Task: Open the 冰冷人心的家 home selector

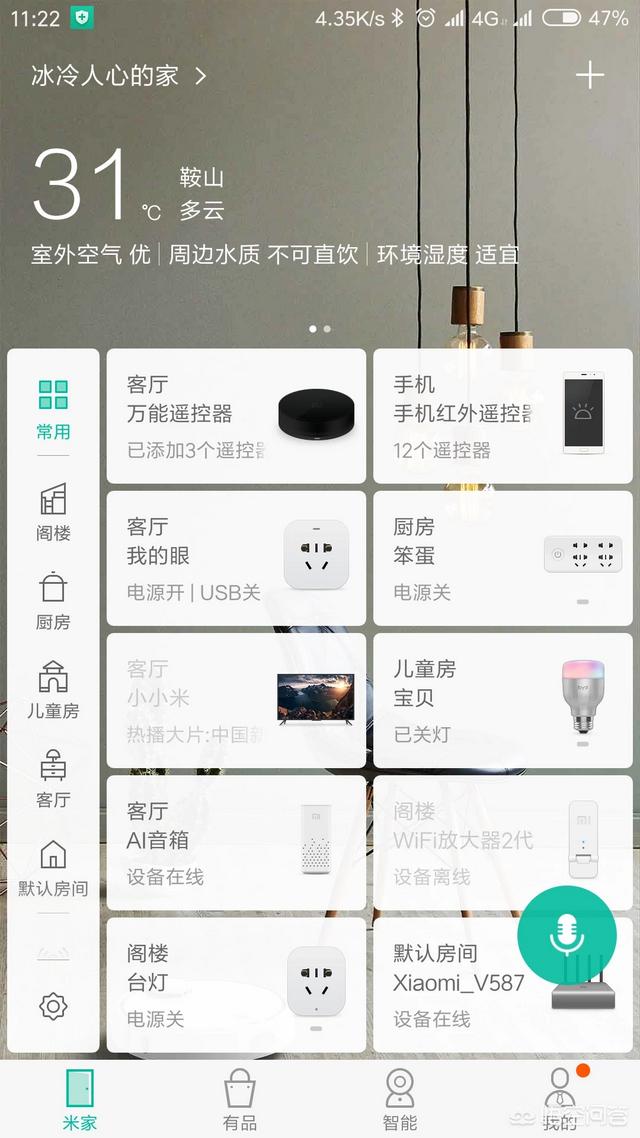Action: (118, 76)
